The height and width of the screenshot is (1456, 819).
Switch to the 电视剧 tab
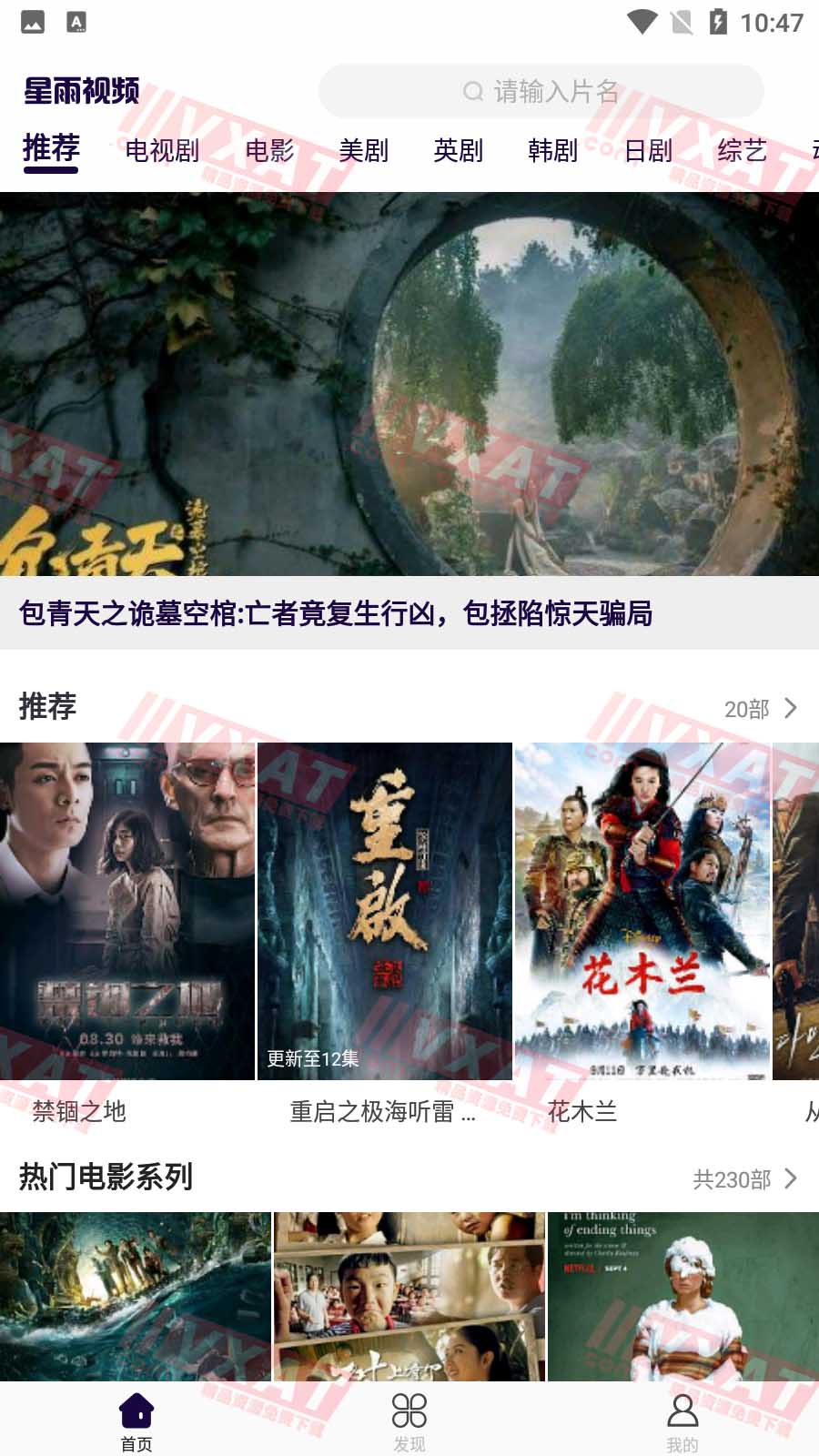coord(162,150)
